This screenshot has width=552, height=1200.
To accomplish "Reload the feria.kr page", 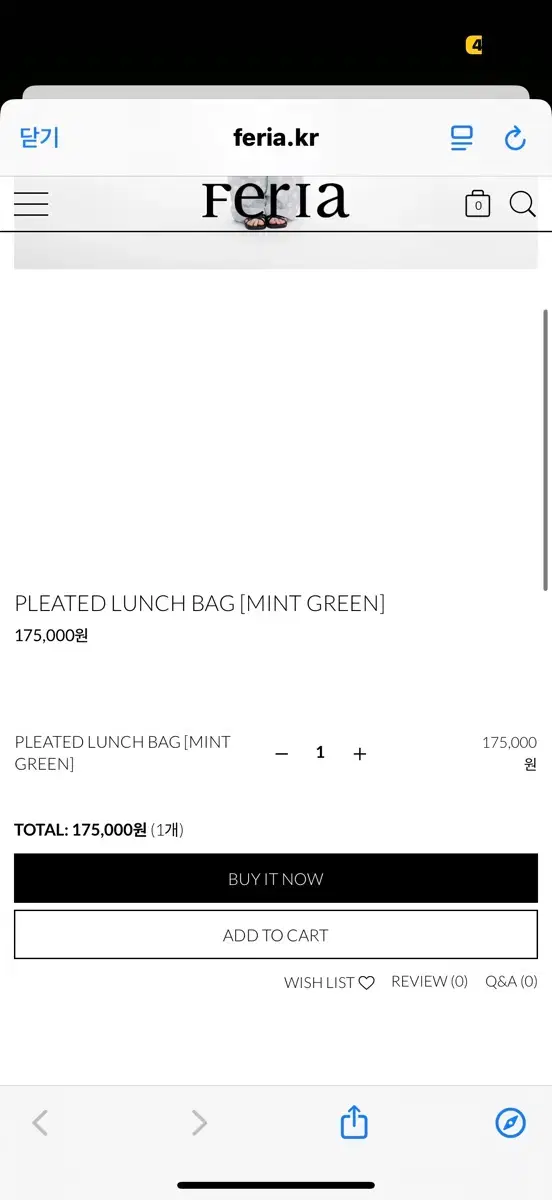I will (x=515, y=138).
